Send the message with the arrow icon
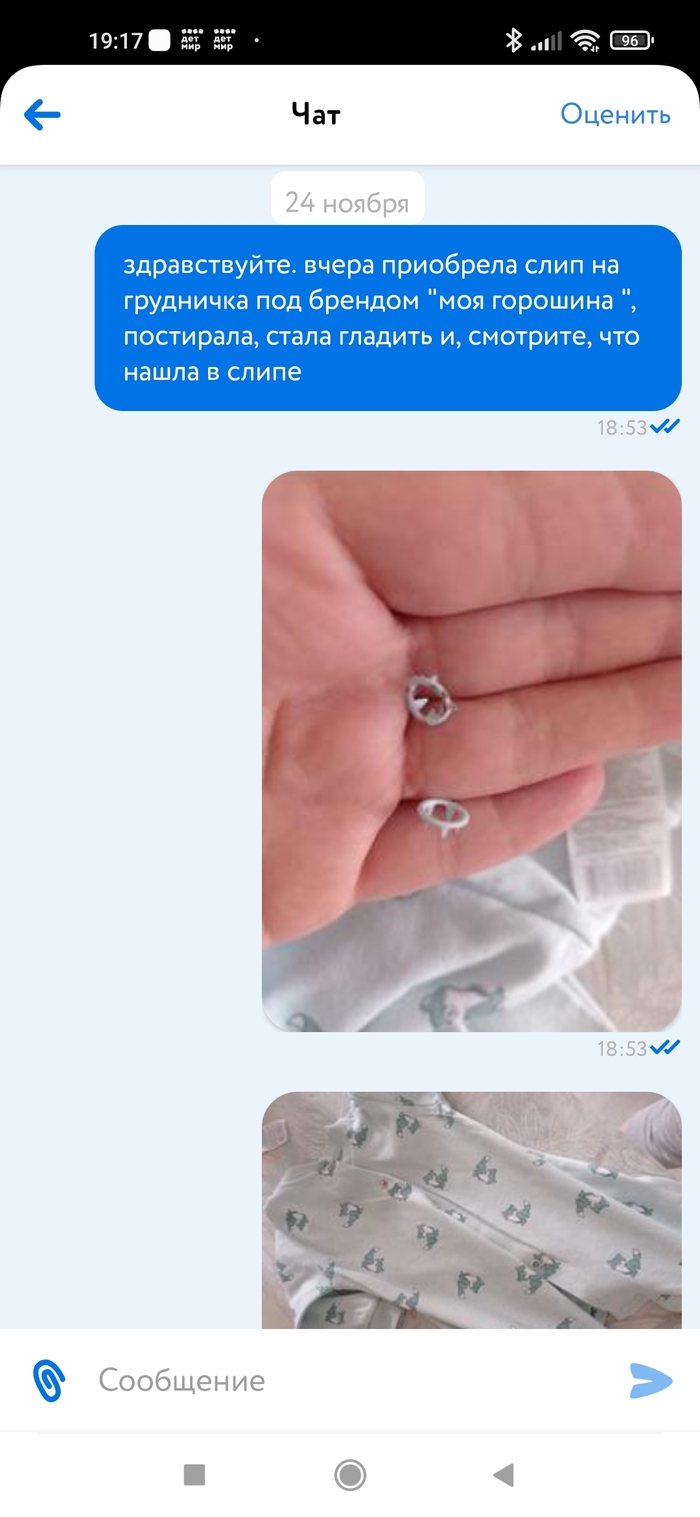The height and width of the screenshot is (1517, 700). 650,1381
